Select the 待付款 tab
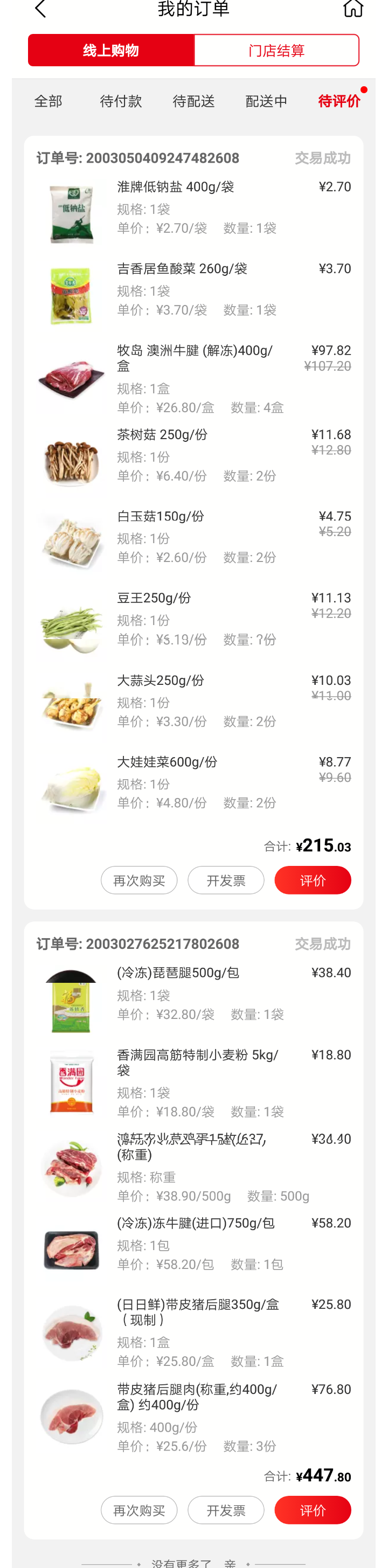388x1568 pixels. coord(121,101)
